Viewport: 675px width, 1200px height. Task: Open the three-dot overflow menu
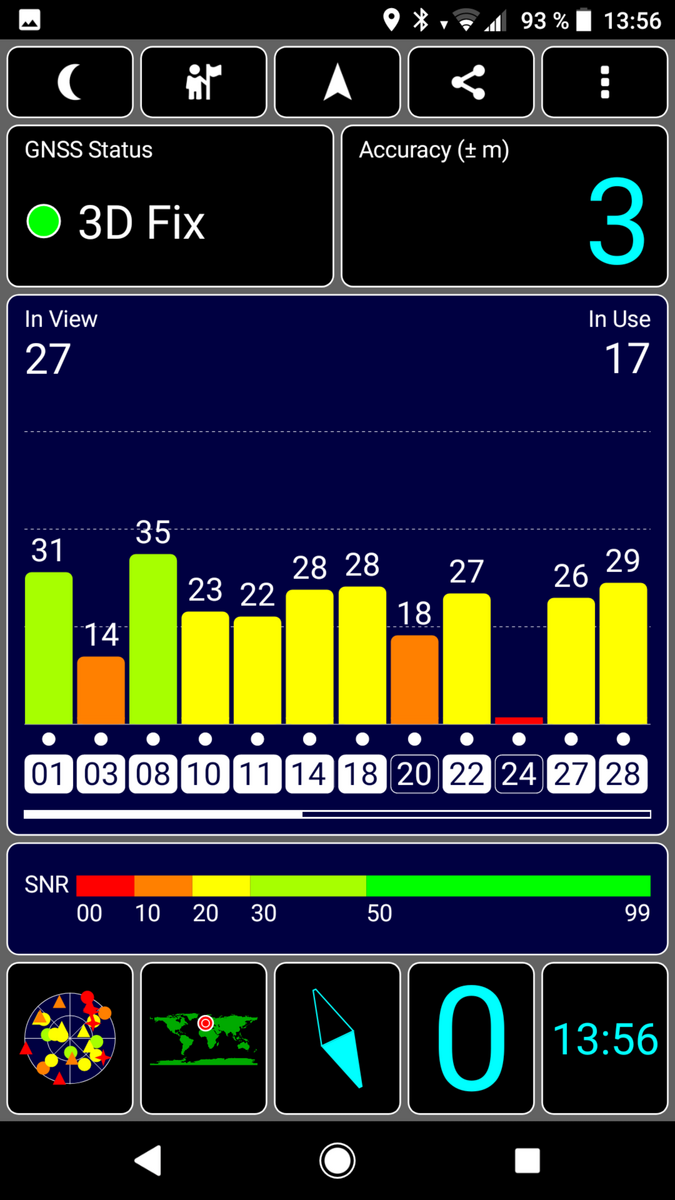(605, 83)
